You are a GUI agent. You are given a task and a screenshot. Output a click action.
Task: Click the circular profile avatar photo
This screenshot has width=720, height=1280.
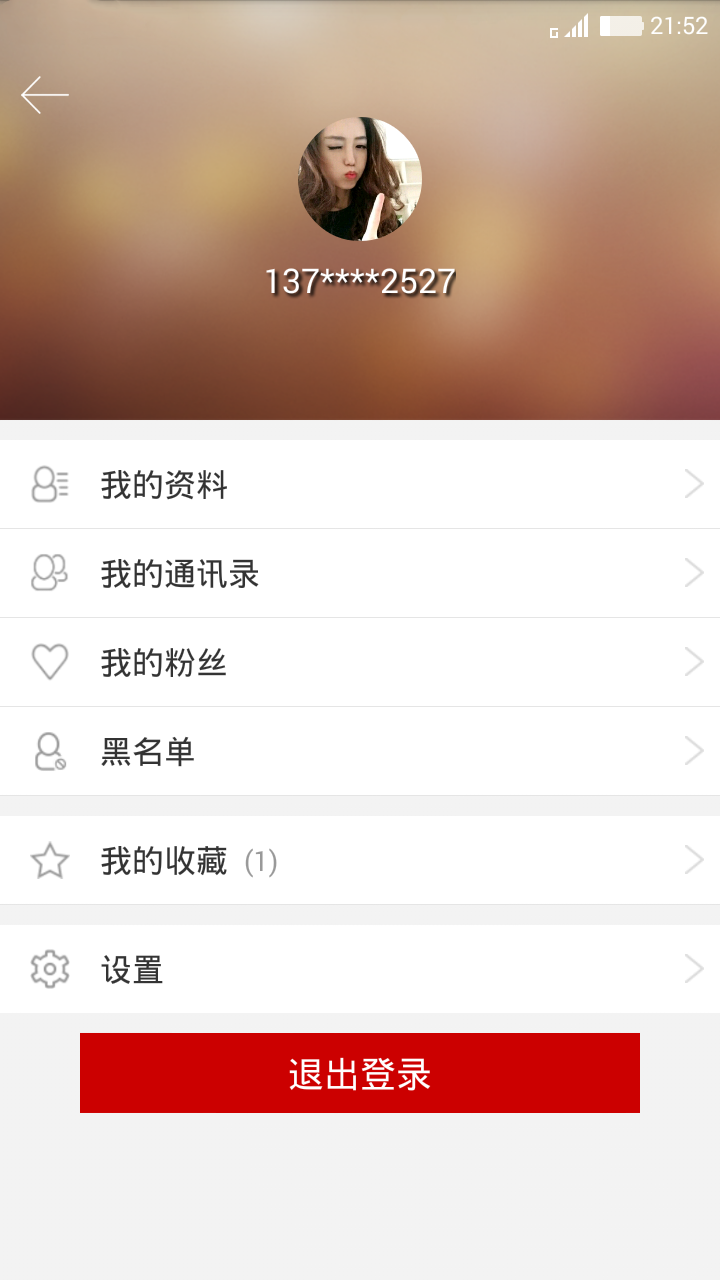[x=360, y=178]
